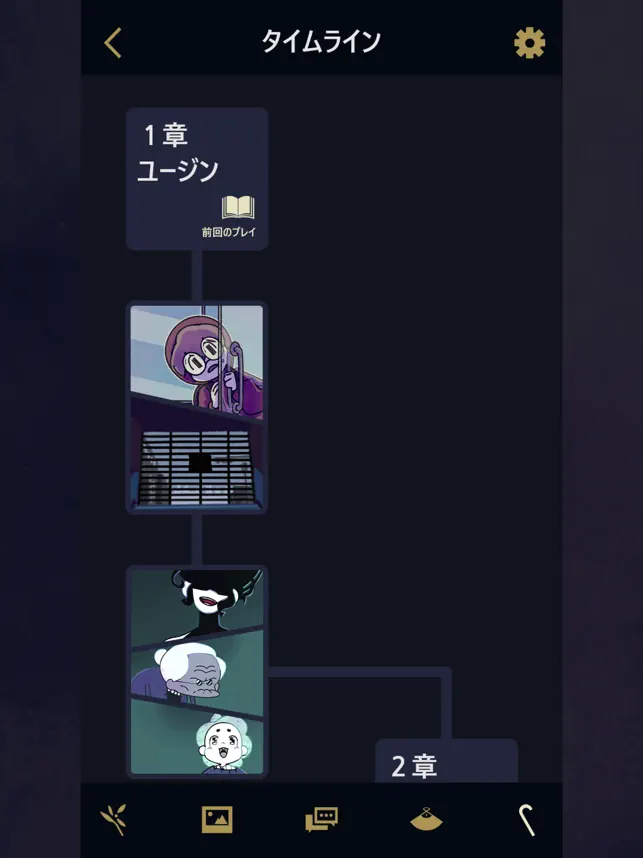Open the purple octopus scene tile
643x858 pixels.
tap(197, 407)
